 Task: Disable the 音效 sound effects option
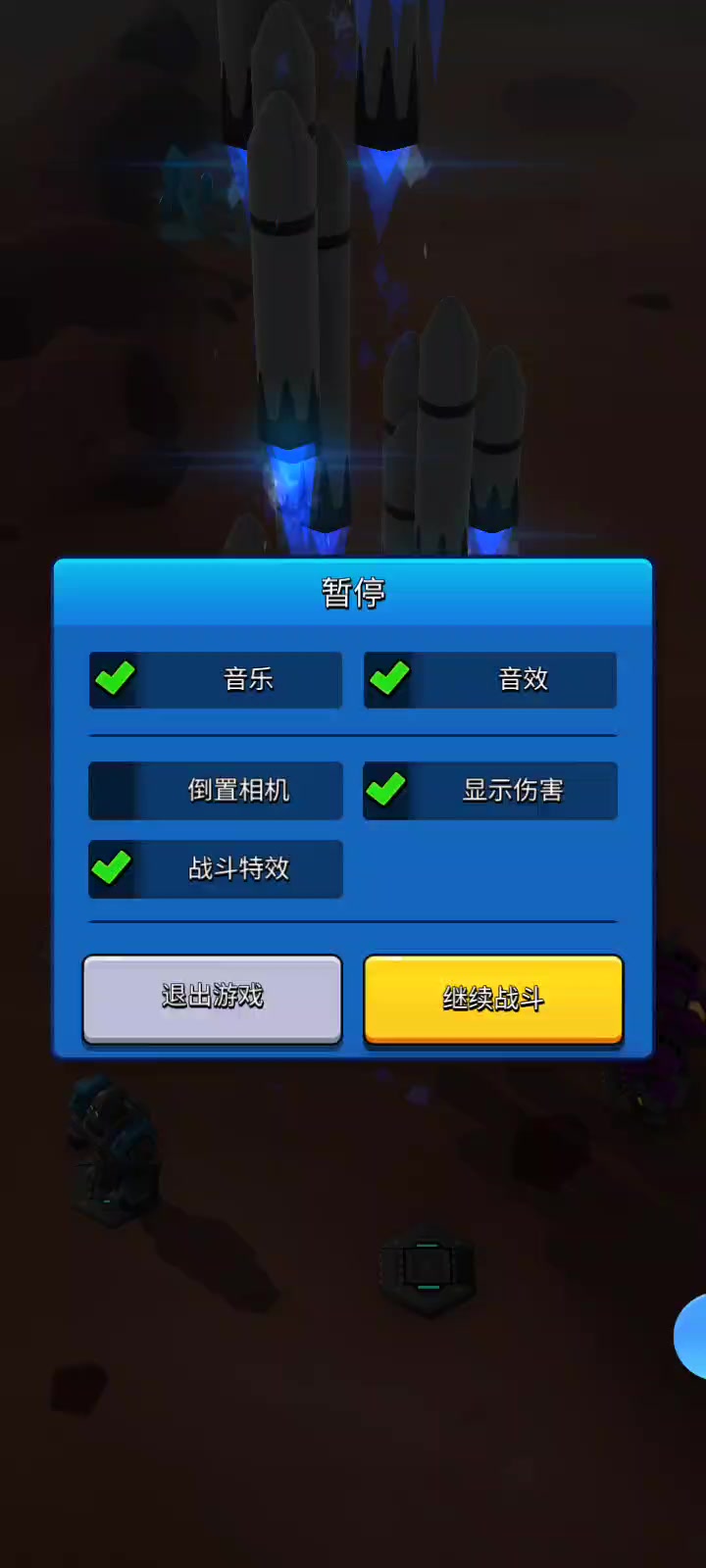[388, 679]
